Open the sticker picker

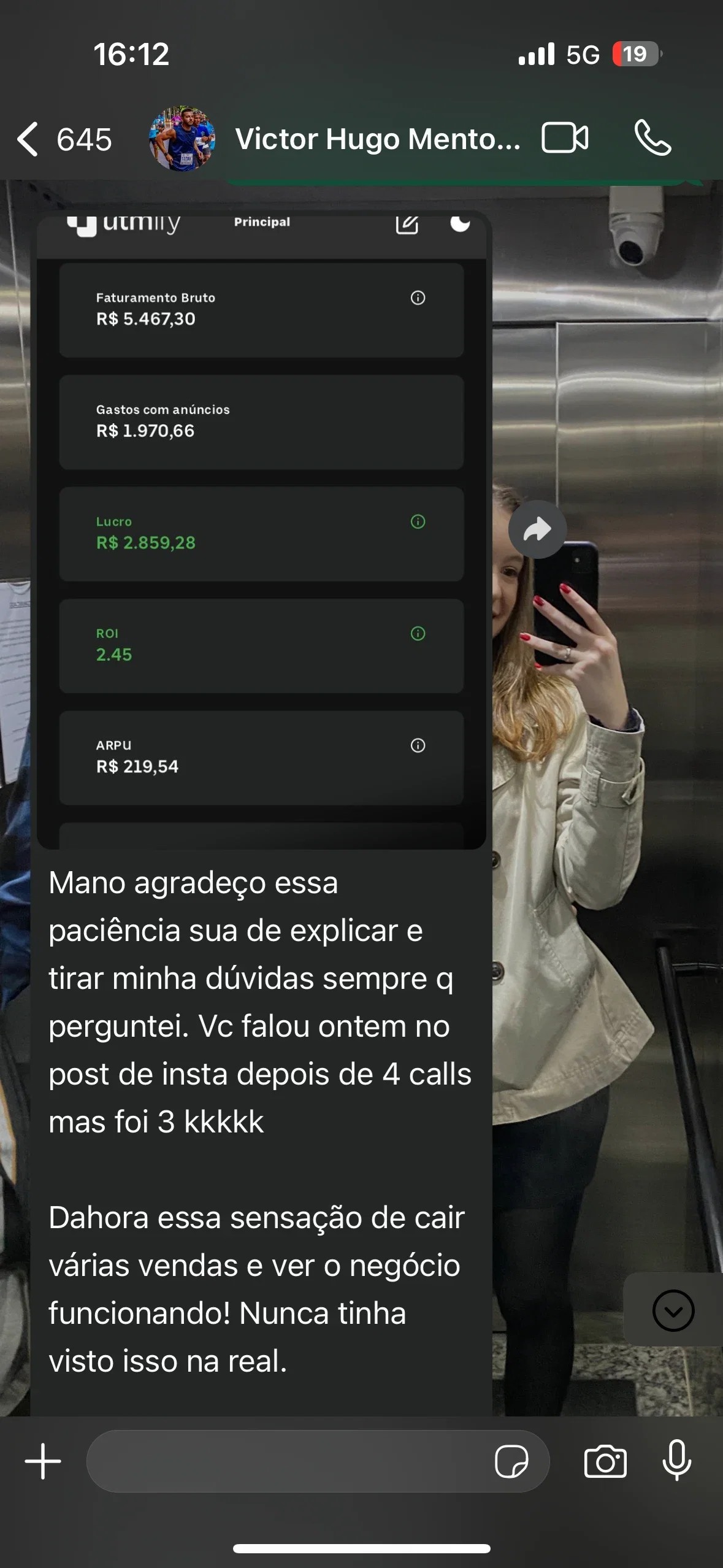pyautogui.click(x=511, y=1461)
